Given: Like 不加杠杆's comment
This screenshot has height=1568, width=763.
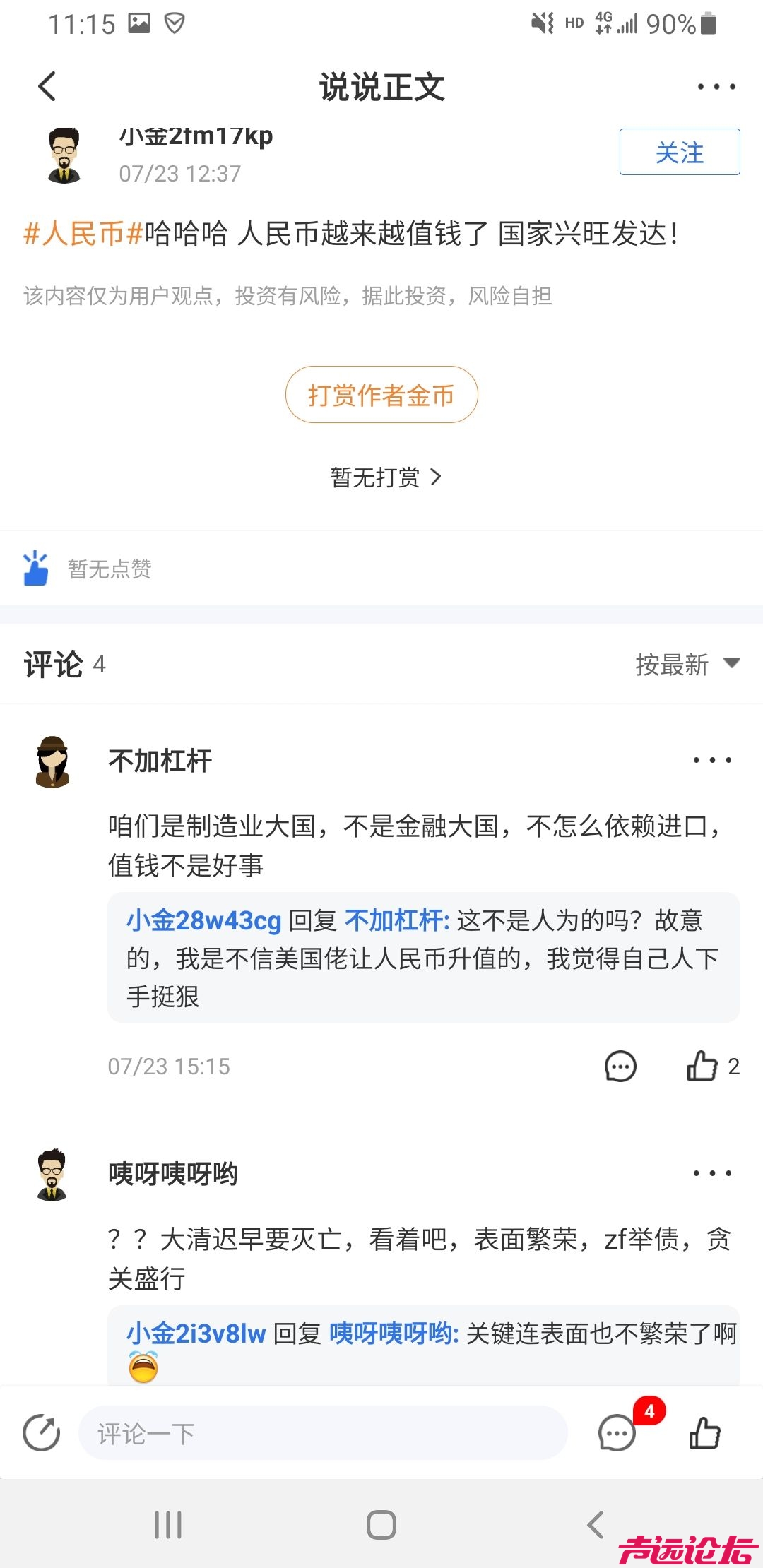Looking at the screenshot, I should [x=703, y=1067].
